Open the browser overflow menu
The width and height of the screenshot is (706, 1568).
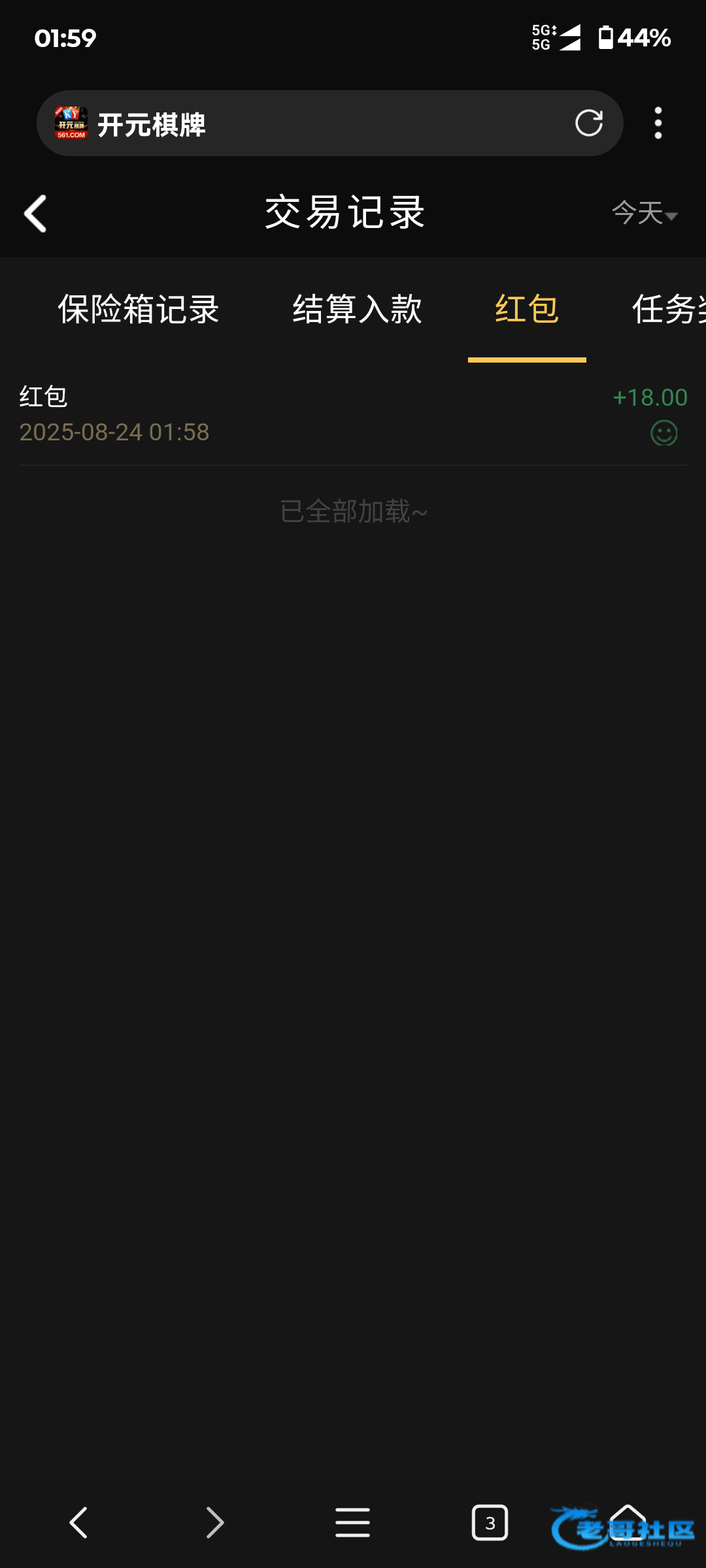point(658,123)
